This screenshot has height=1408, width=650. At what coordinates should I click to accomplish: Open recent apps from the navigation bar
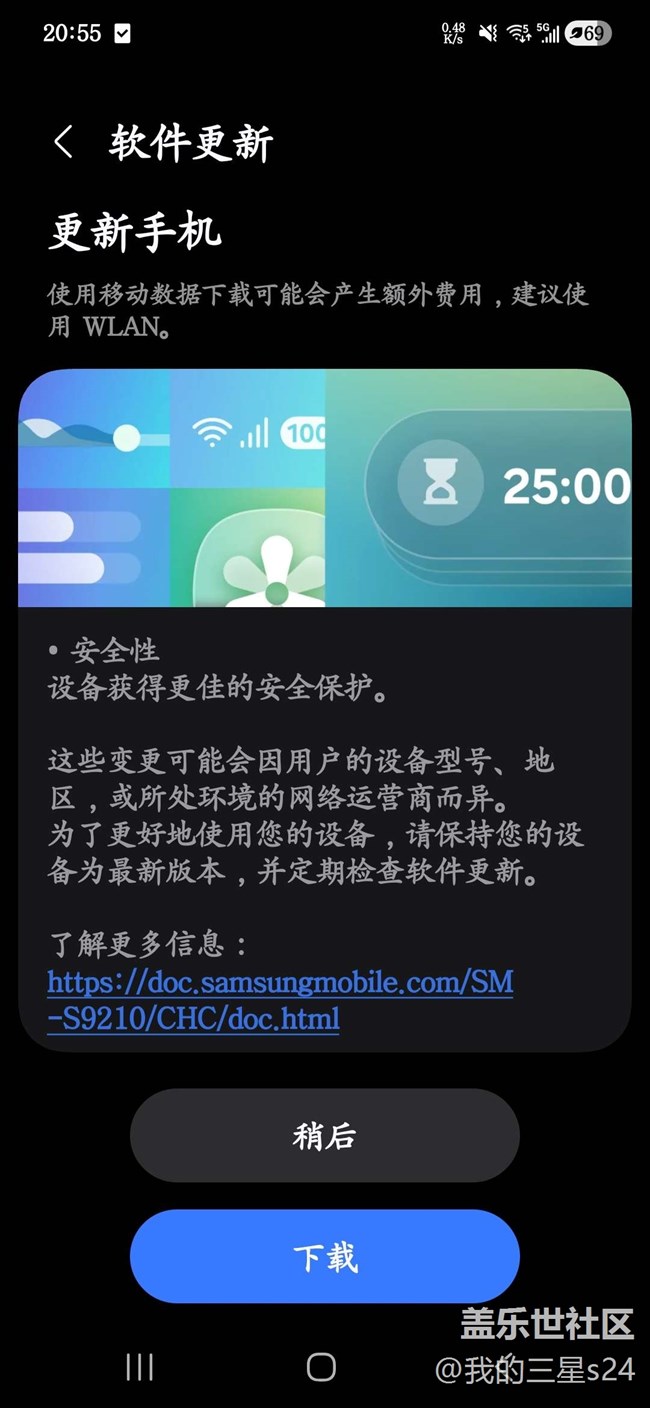click(139, 1367)
